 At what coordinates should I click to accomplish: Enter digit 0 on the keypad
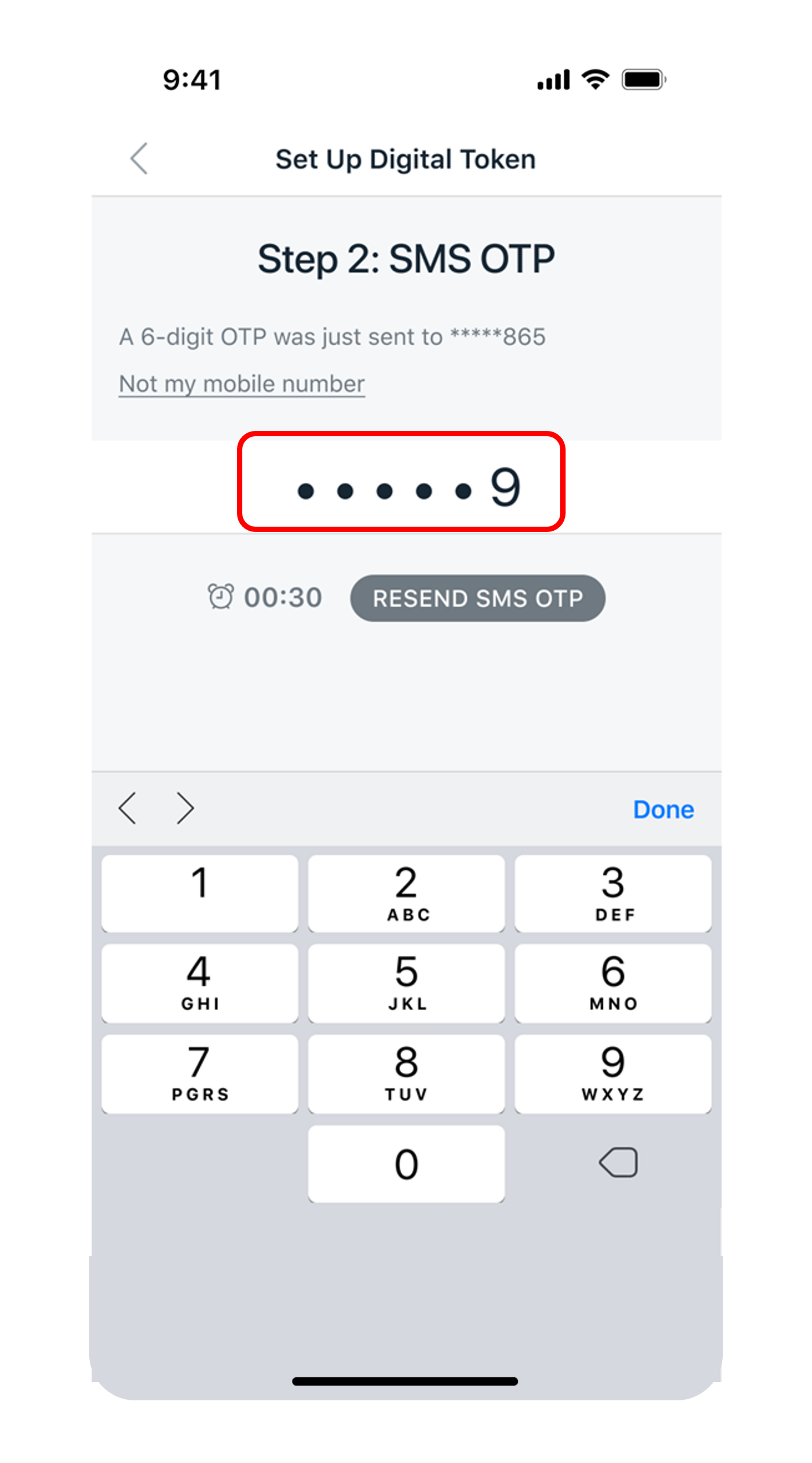[406, 1163]
